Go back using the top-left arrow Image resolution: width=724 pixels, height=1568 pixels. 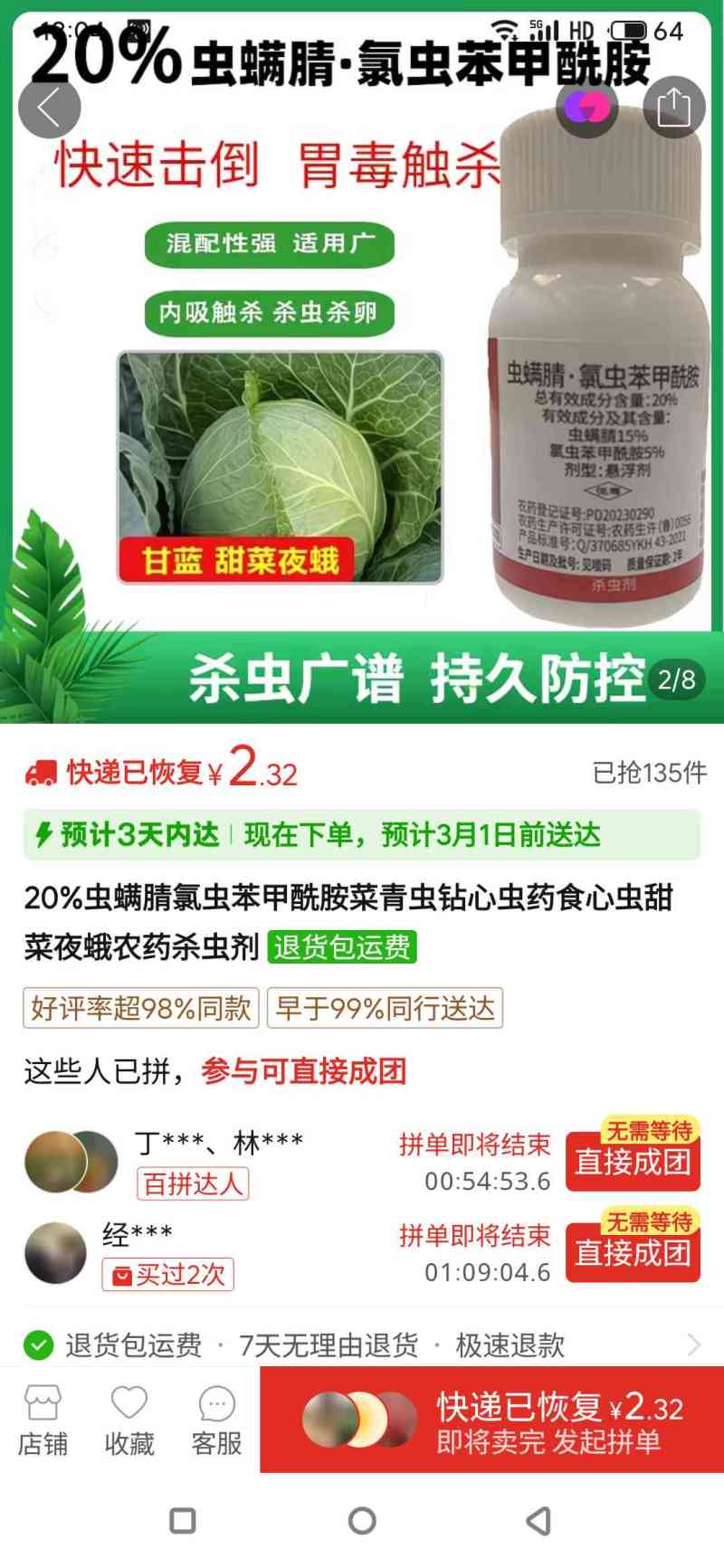point(49,108)
